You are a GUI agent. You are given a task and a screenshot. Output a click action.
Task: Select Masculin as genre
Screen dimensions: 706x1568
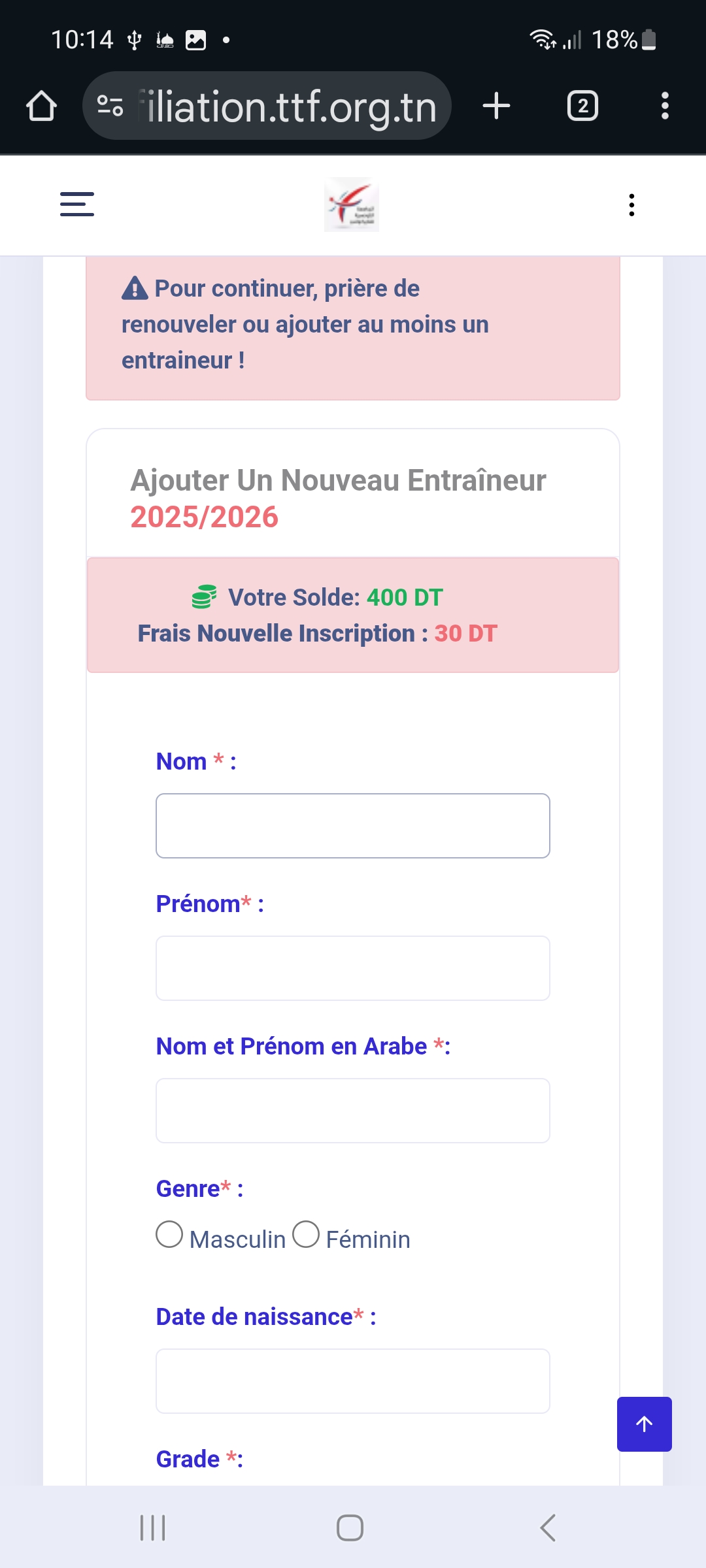point(170,1235)
